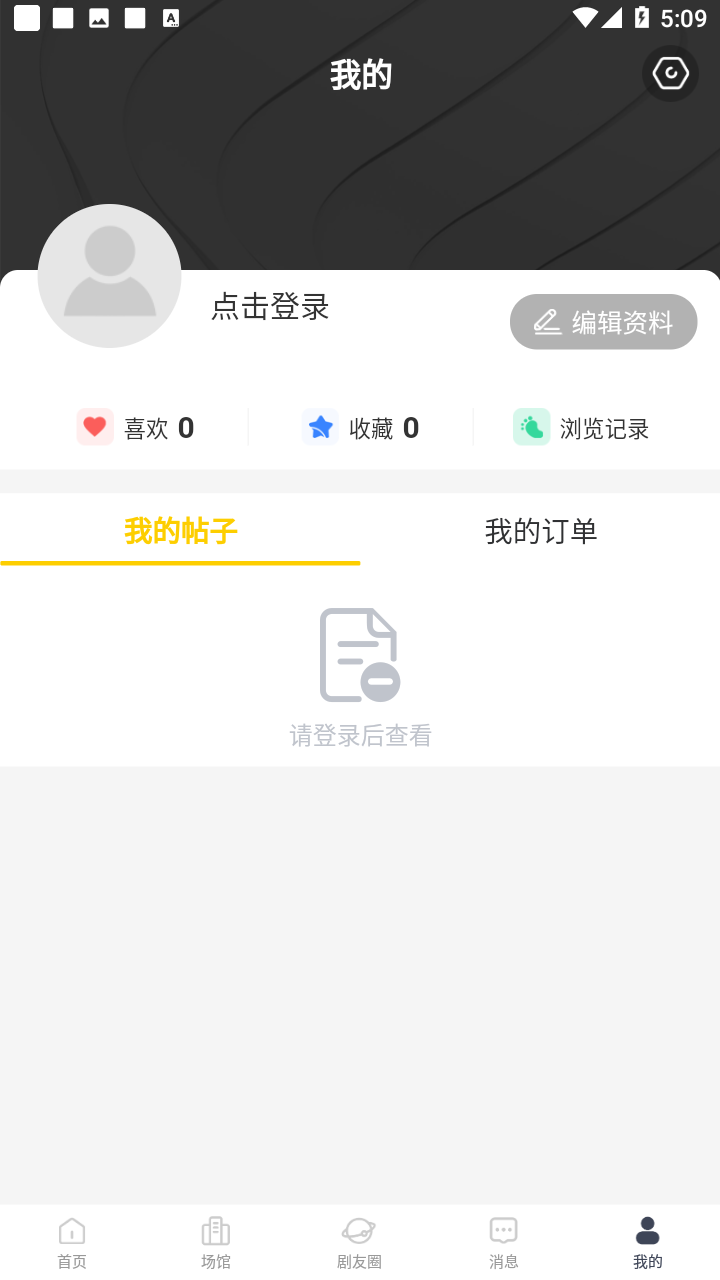
Task: Open 消息 messages icon in bottom bar
Action: pos(503,1230)
